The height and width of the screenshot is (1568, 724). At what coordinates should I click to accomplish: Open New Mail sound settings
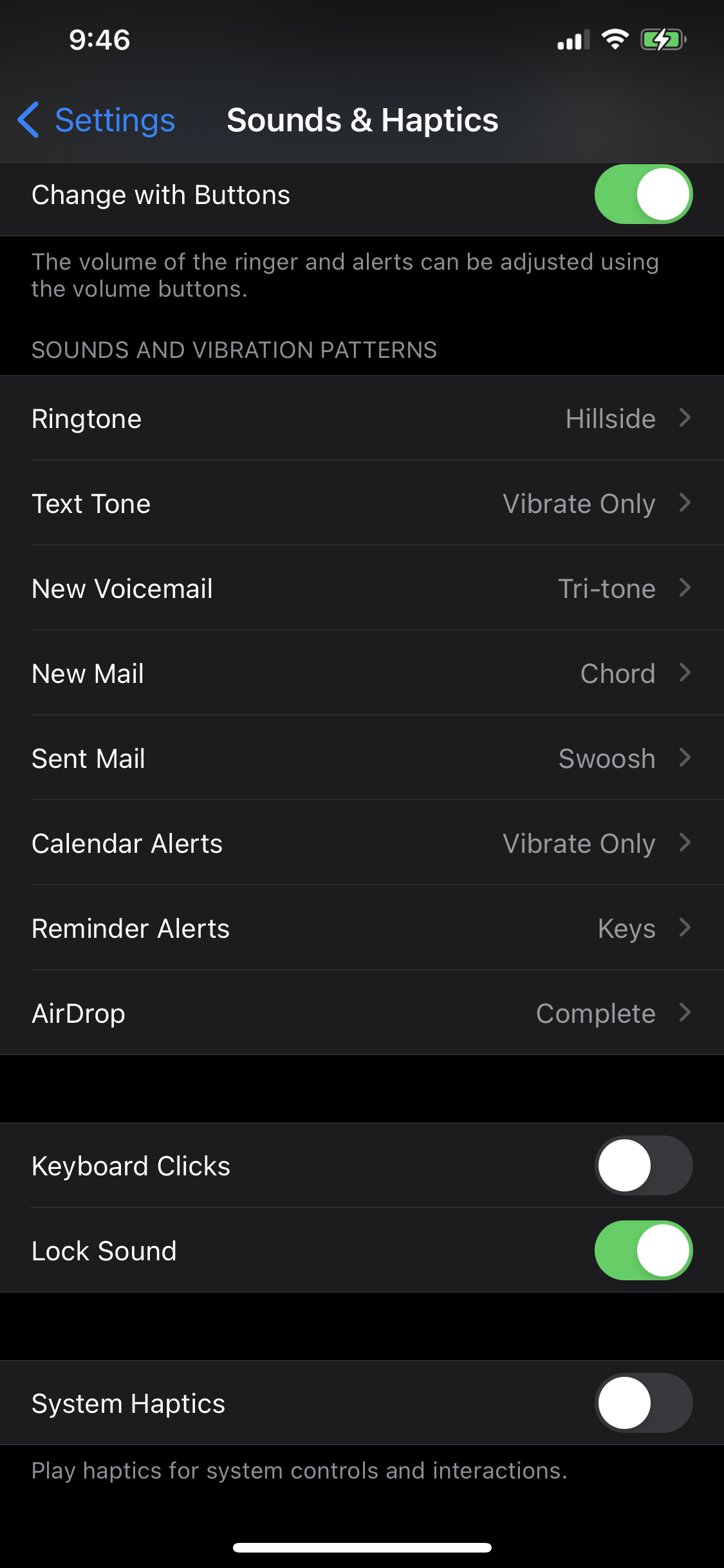362,673
